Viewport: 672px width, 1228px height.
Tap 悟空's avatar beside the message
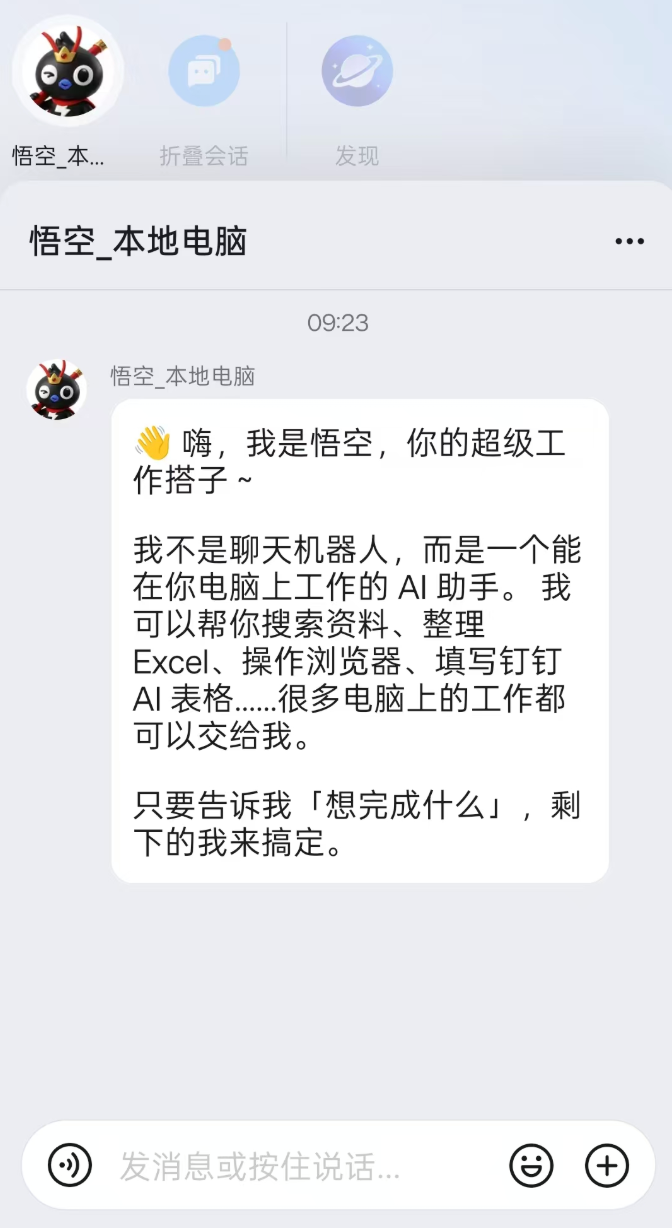coord(56,388)
